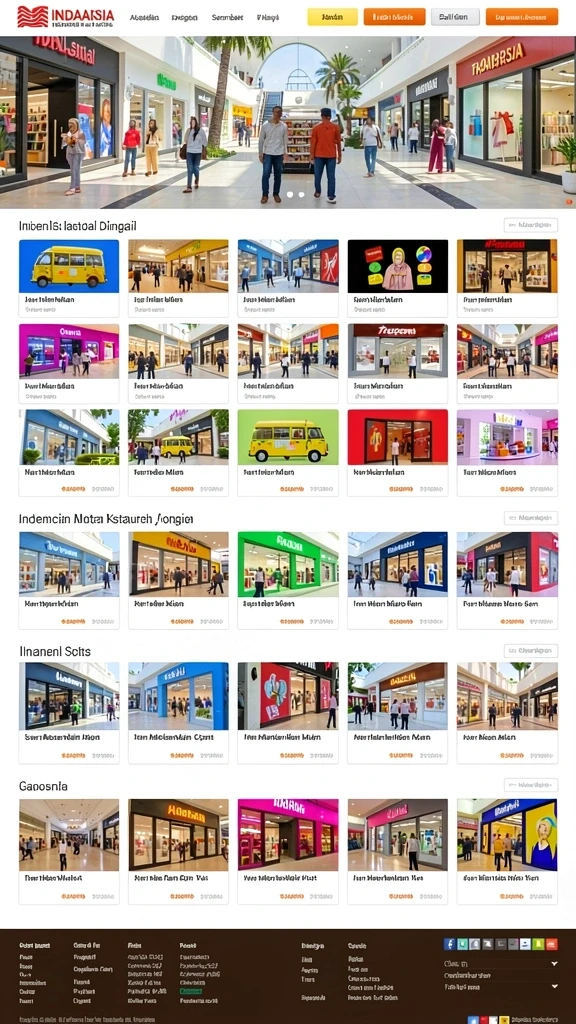Open the card with red heart poster storefront
Viewport: 576px width, 1024px height.
(x=288, y=713)
